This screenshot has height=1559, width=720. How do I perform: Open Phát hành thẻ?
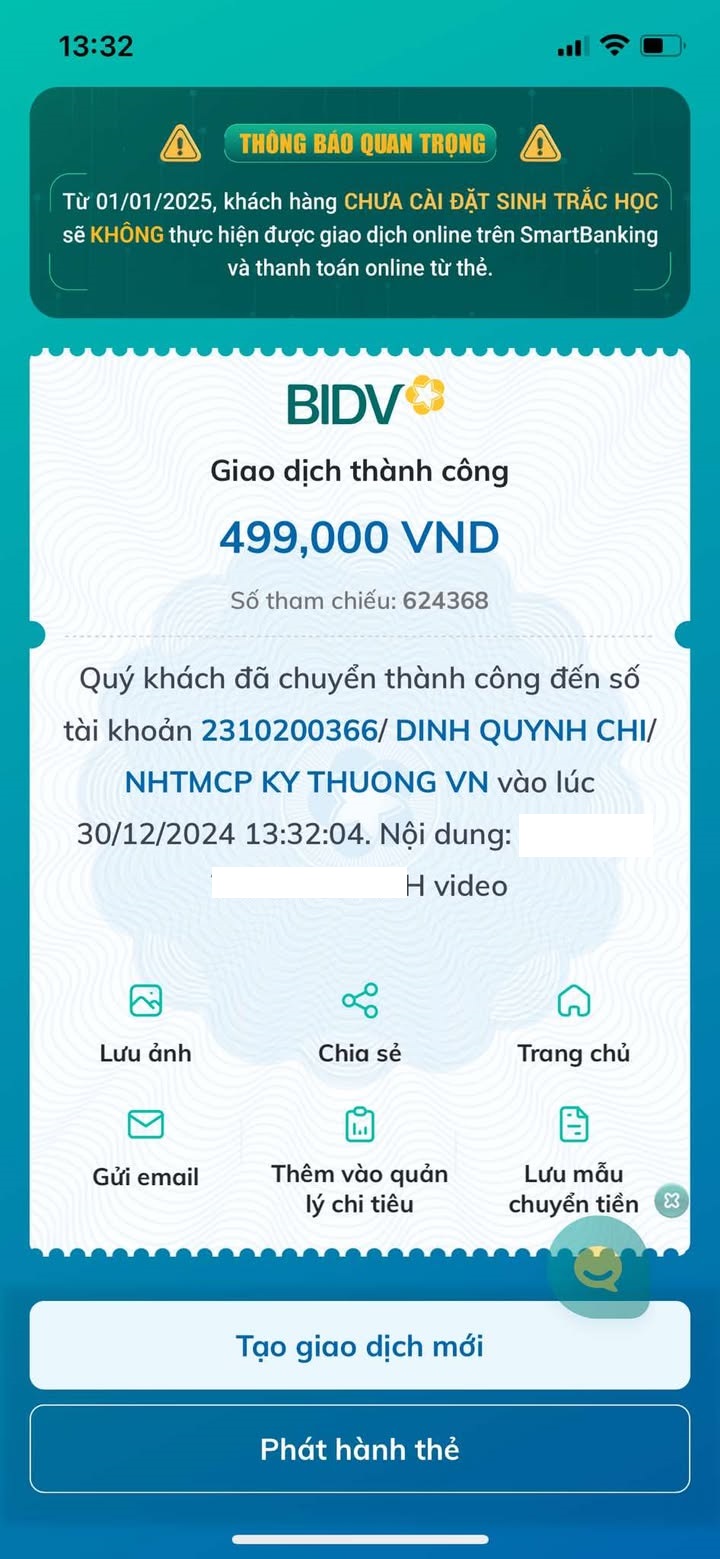click(x=360, y=1449)
